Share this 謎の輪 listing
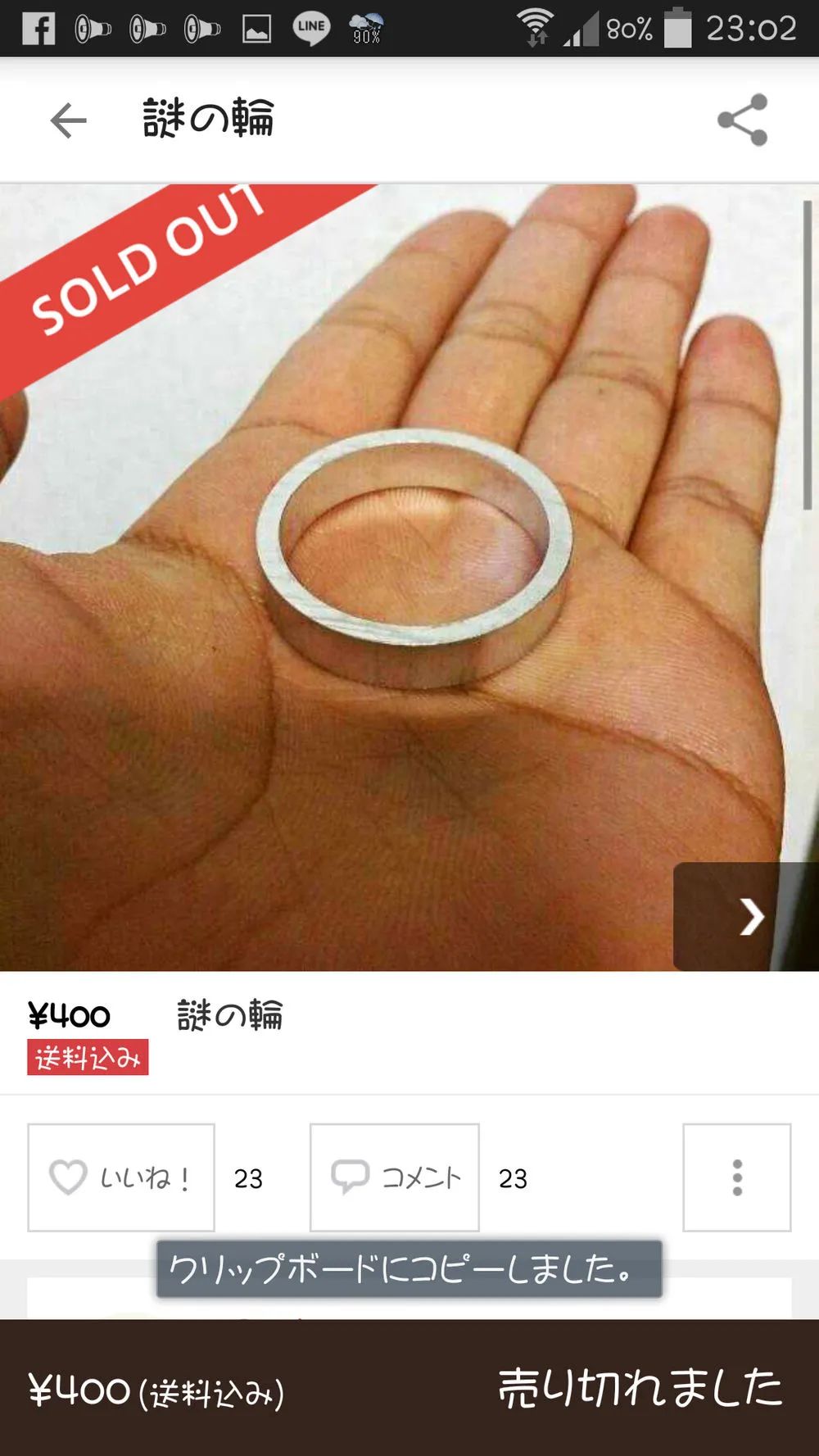819x1456 pixels. click(743, 120)
